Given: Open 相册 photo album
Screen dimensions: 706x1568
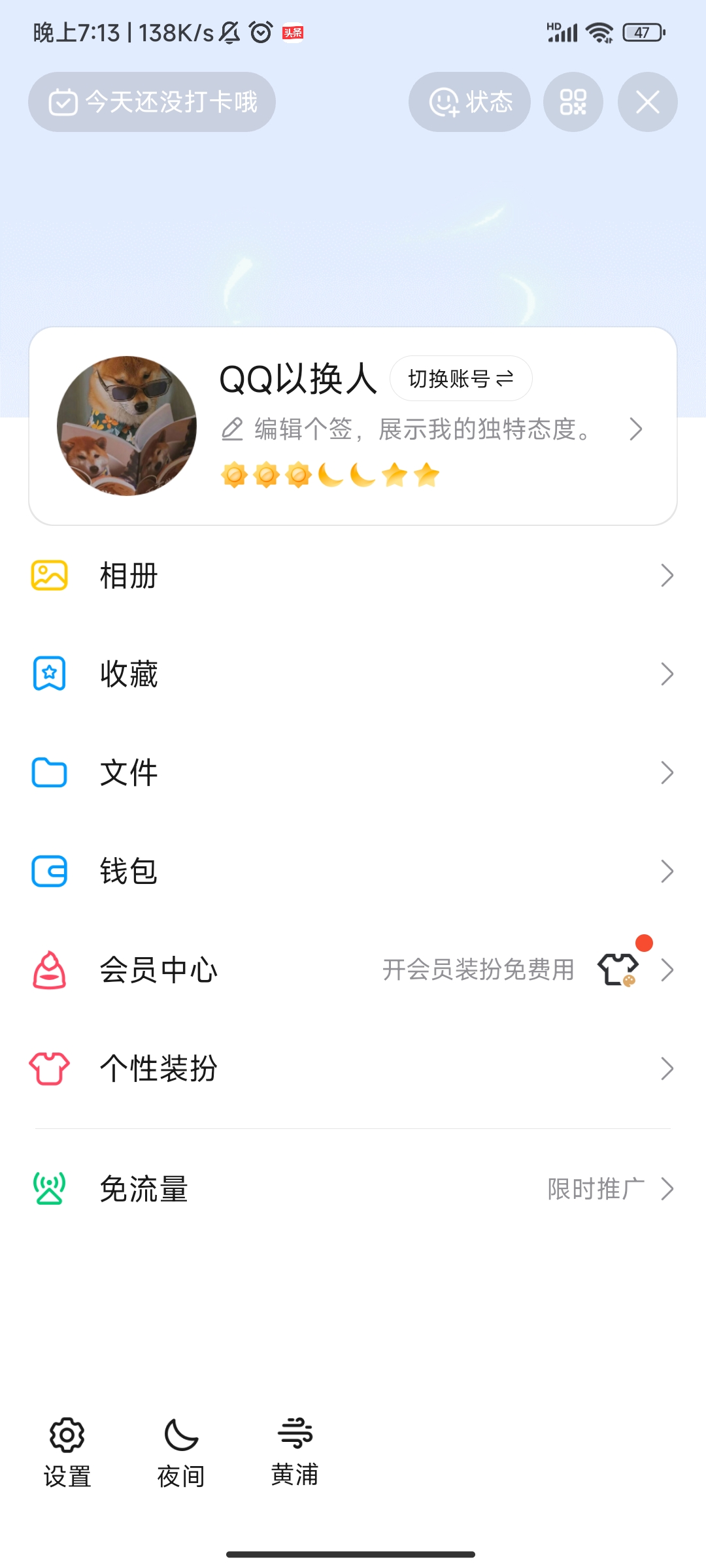Looking at the screenshot, I should 353,576.
